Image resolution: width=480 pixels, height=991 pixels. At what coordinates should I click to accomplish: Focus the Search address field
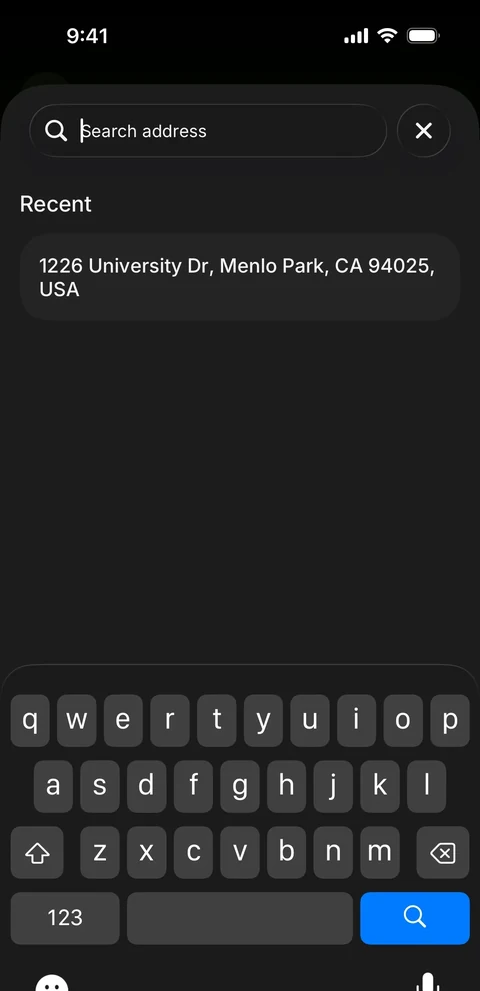pos(207,131)
